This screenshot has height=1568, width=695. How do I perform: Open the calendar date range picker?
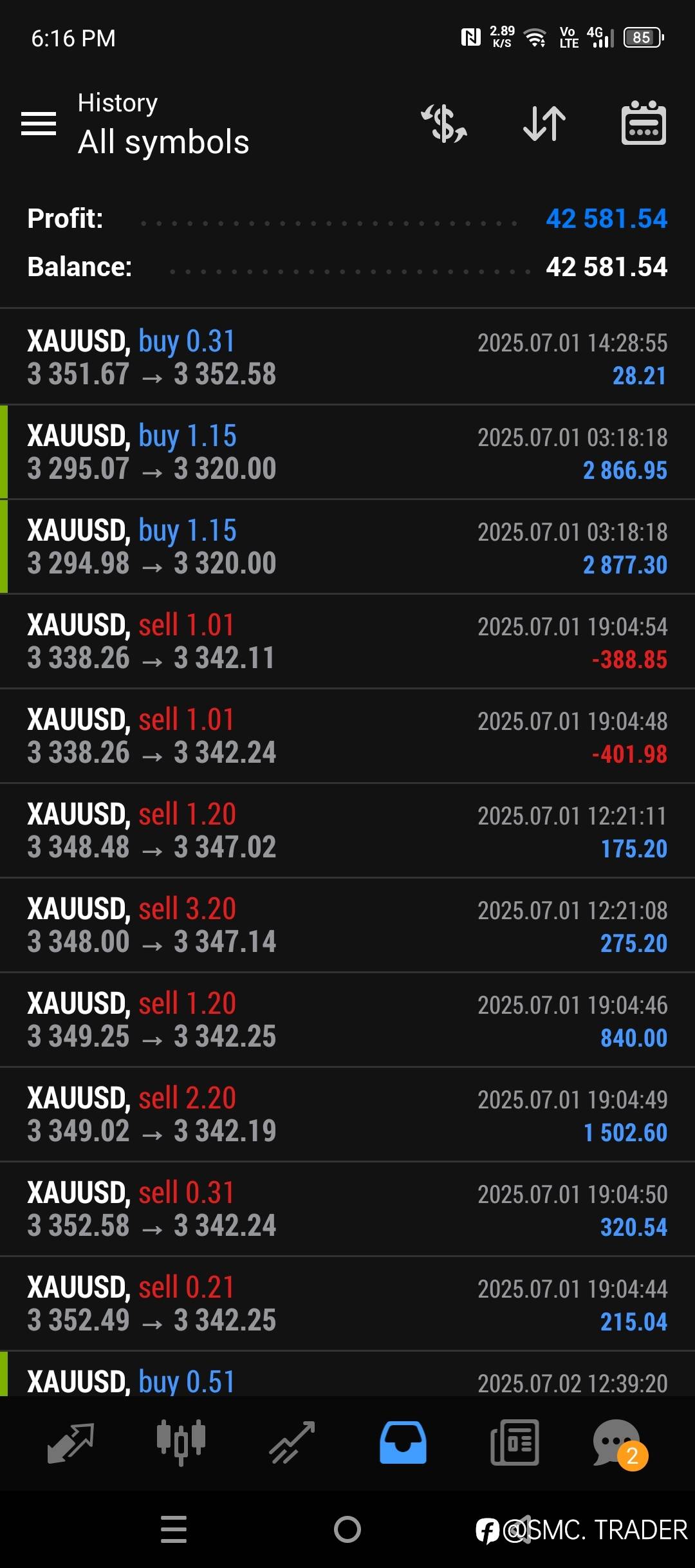pos(644,123)
